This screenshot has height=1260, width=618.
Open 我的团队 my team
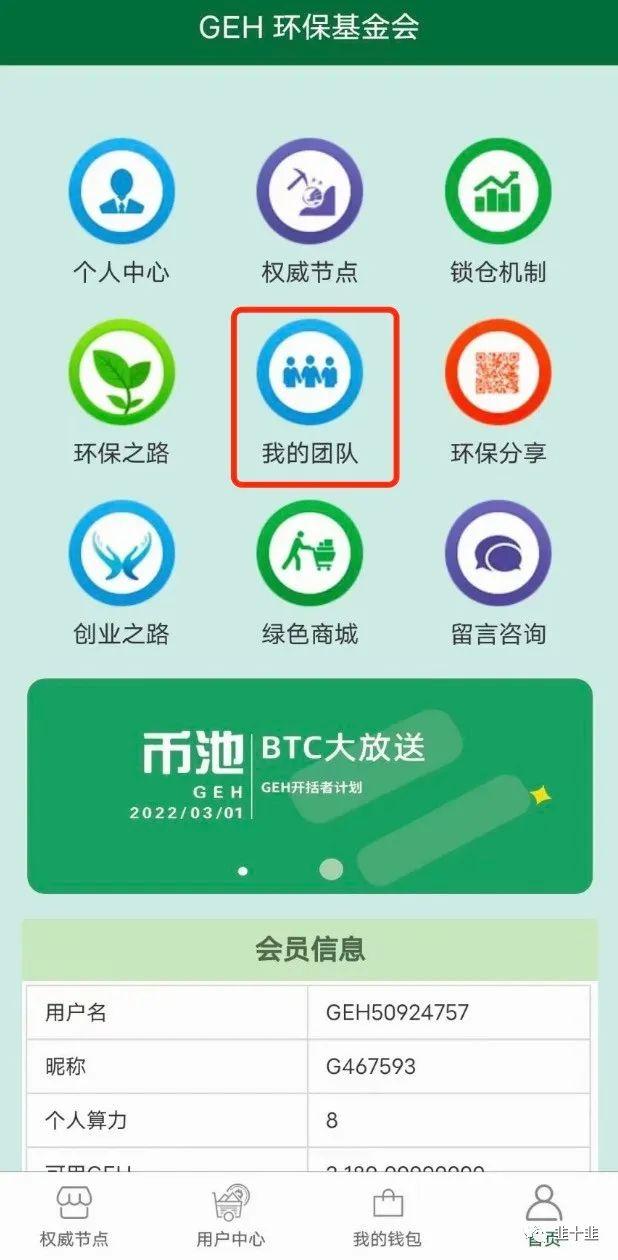309,373
